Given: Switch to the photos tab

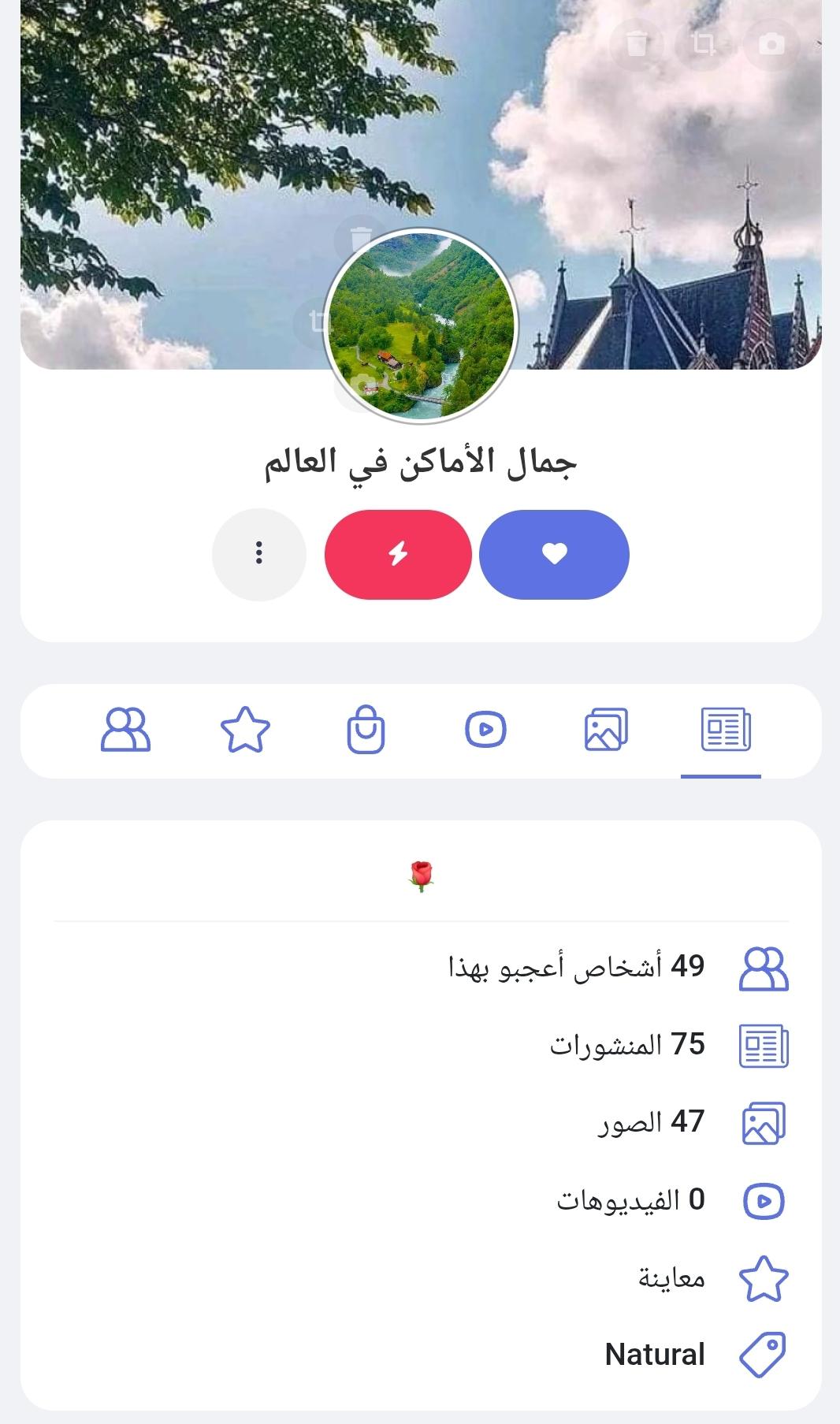Looking at the screenshot, I should pyautogui.click(x=606, y=730).
